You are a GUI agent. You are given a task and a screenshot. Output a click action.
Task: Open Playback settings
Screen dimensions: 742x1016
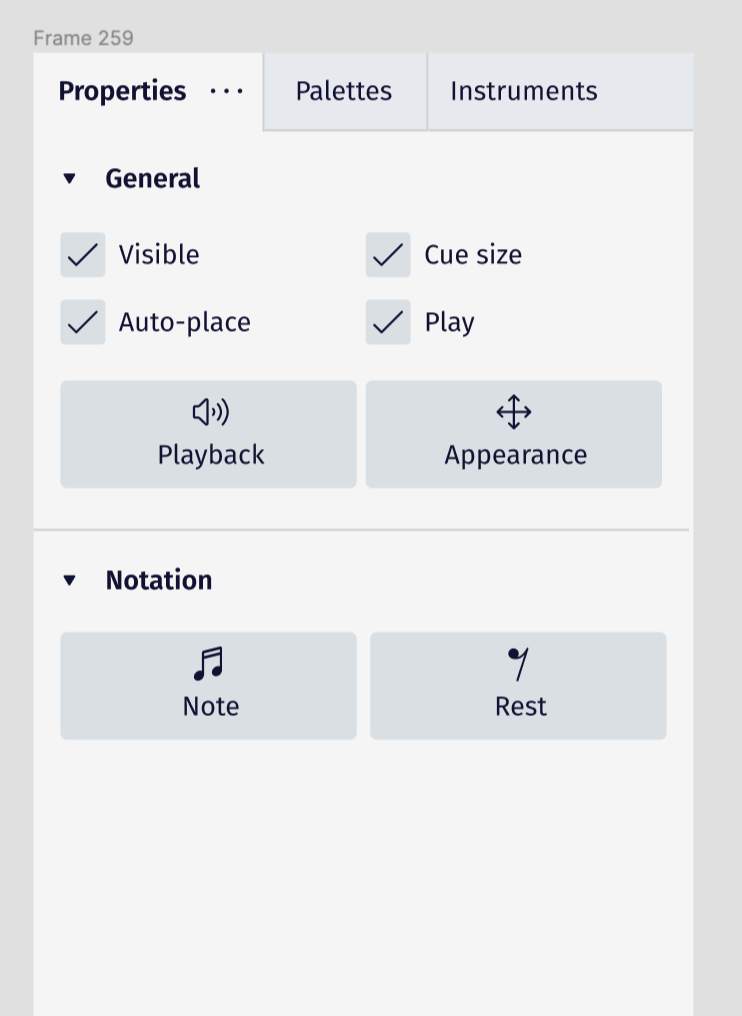coord(208,434)
